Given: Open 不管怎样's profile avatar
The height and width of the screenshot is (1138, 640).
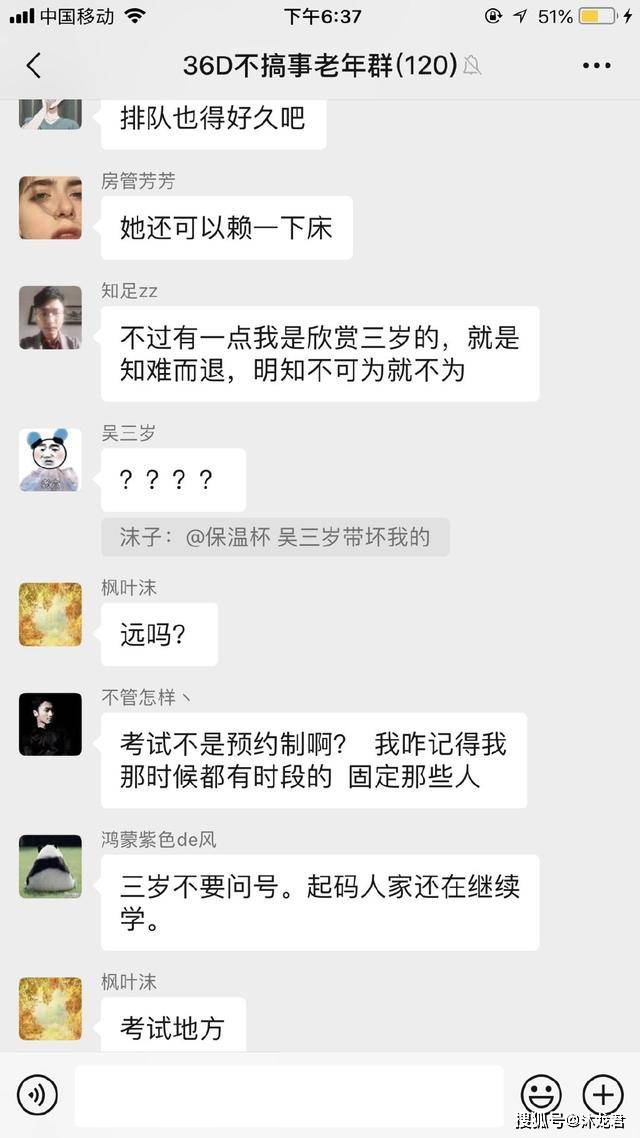Looking at the screenshot, I should click(x=50, y=724).
